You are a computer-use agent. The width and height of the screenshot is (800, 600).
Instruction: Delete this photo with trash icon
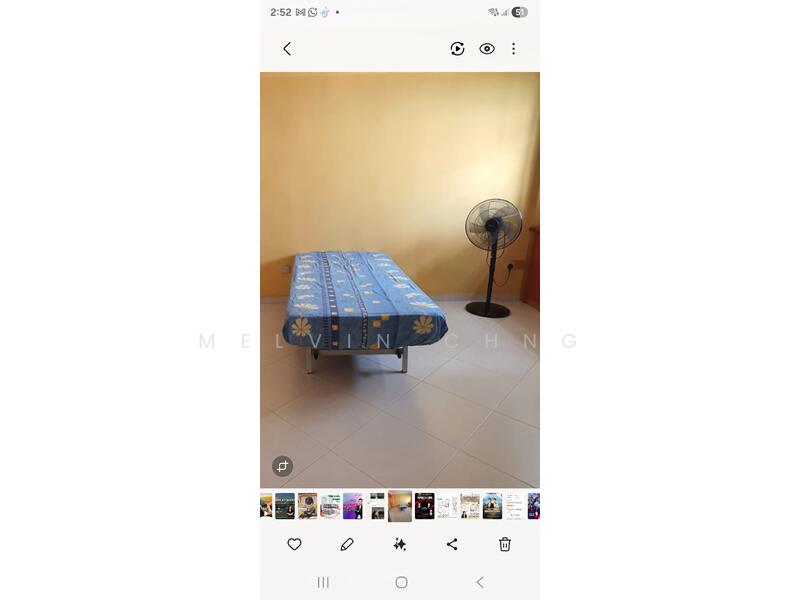tap(505, 544)
